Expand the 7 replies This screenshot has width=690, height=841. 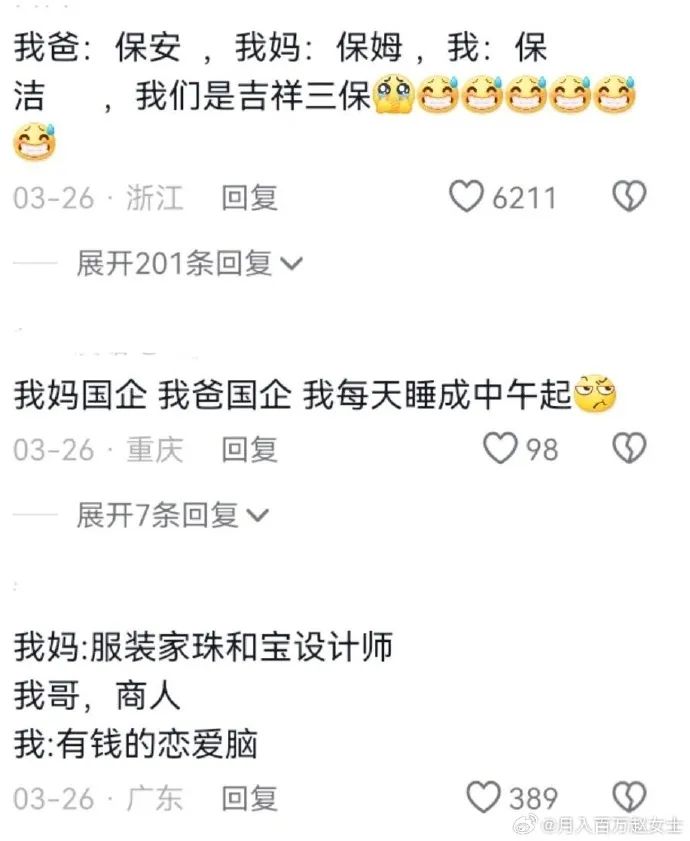172,515
